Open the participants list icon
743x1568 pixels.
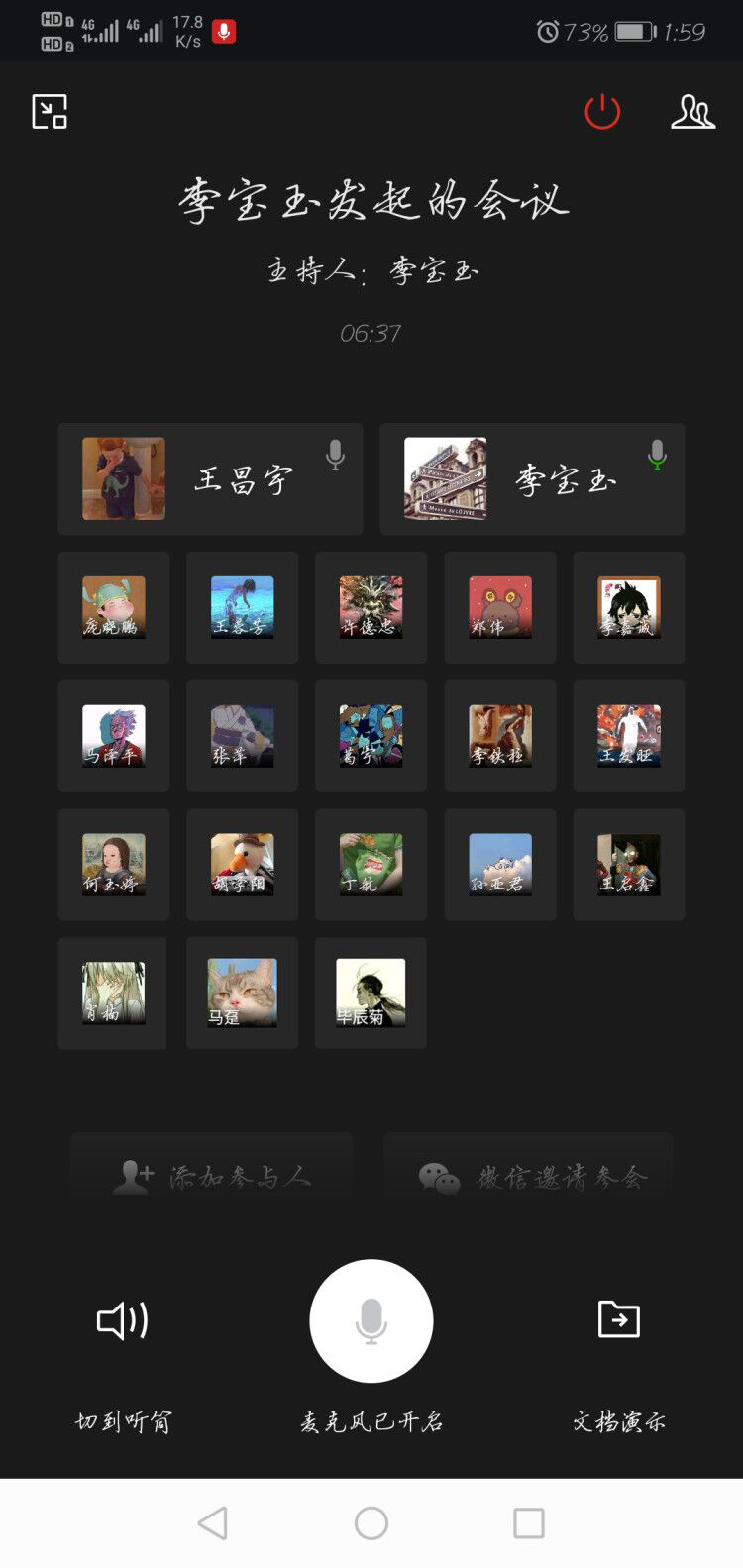coord(692,112)
